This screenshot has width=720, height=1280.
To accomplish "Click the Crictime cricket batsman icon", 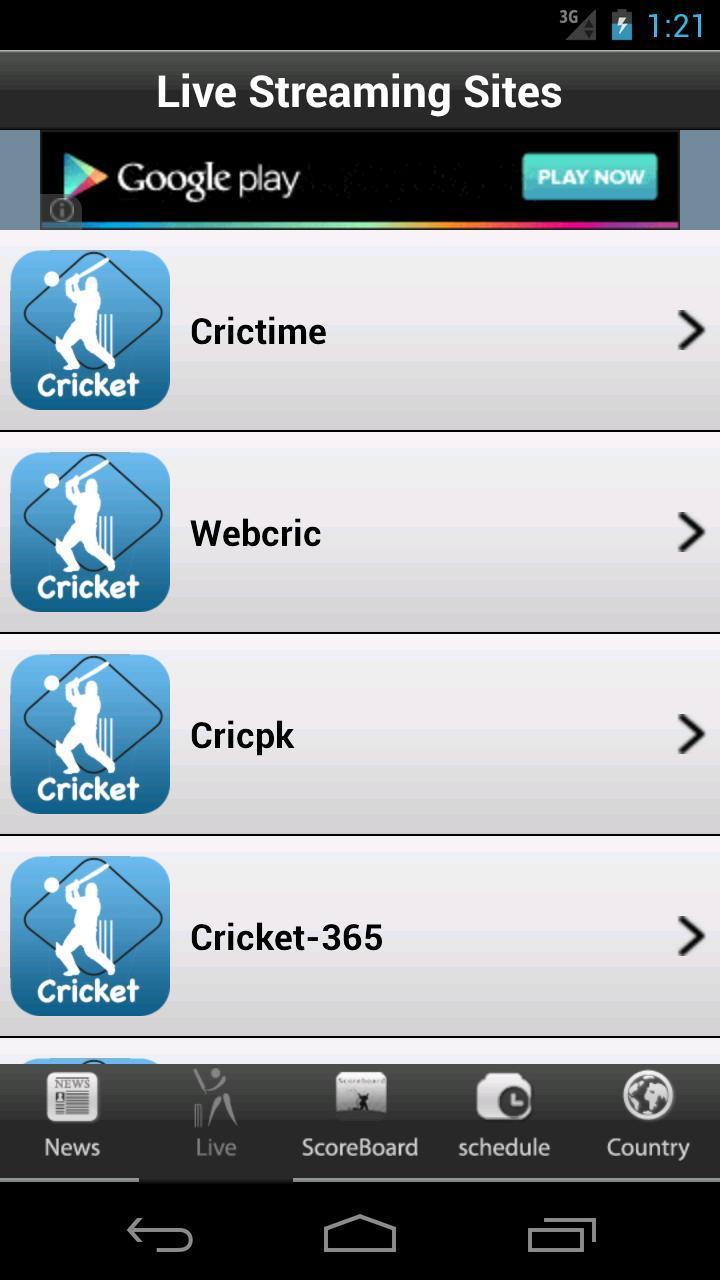I will click(90, 330).
